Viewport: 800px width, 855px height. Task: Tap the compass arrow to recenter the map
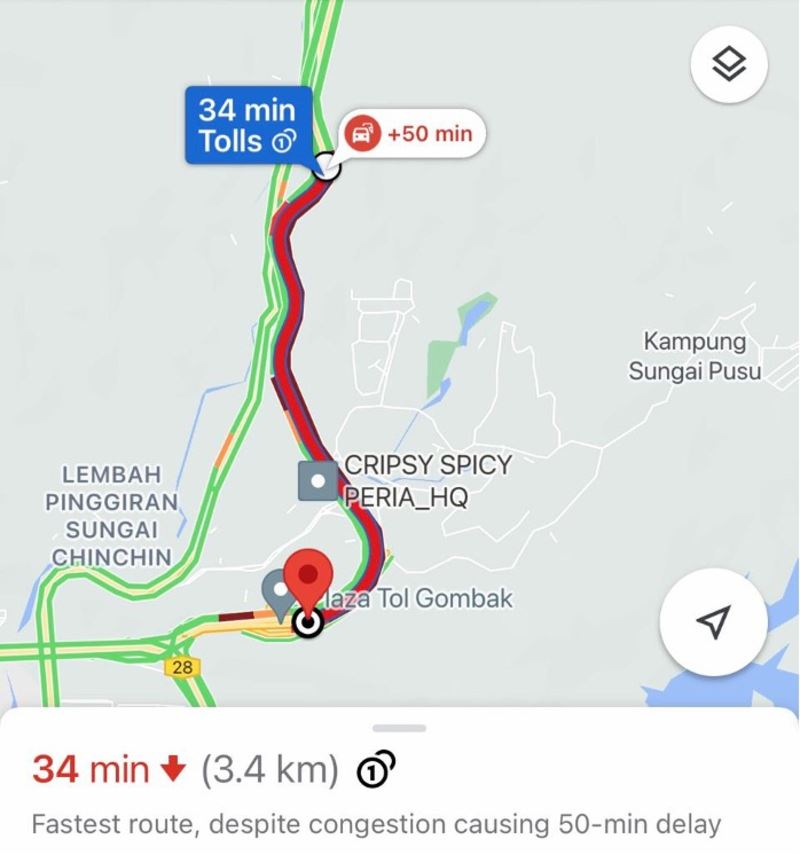(x=715, y=620)
